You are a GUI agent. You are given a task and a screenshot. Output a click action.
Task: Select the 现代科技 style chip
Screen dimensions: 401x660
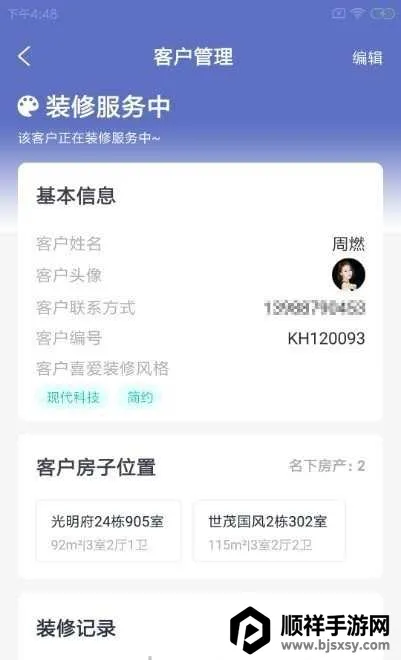click(x=73, y=397)
